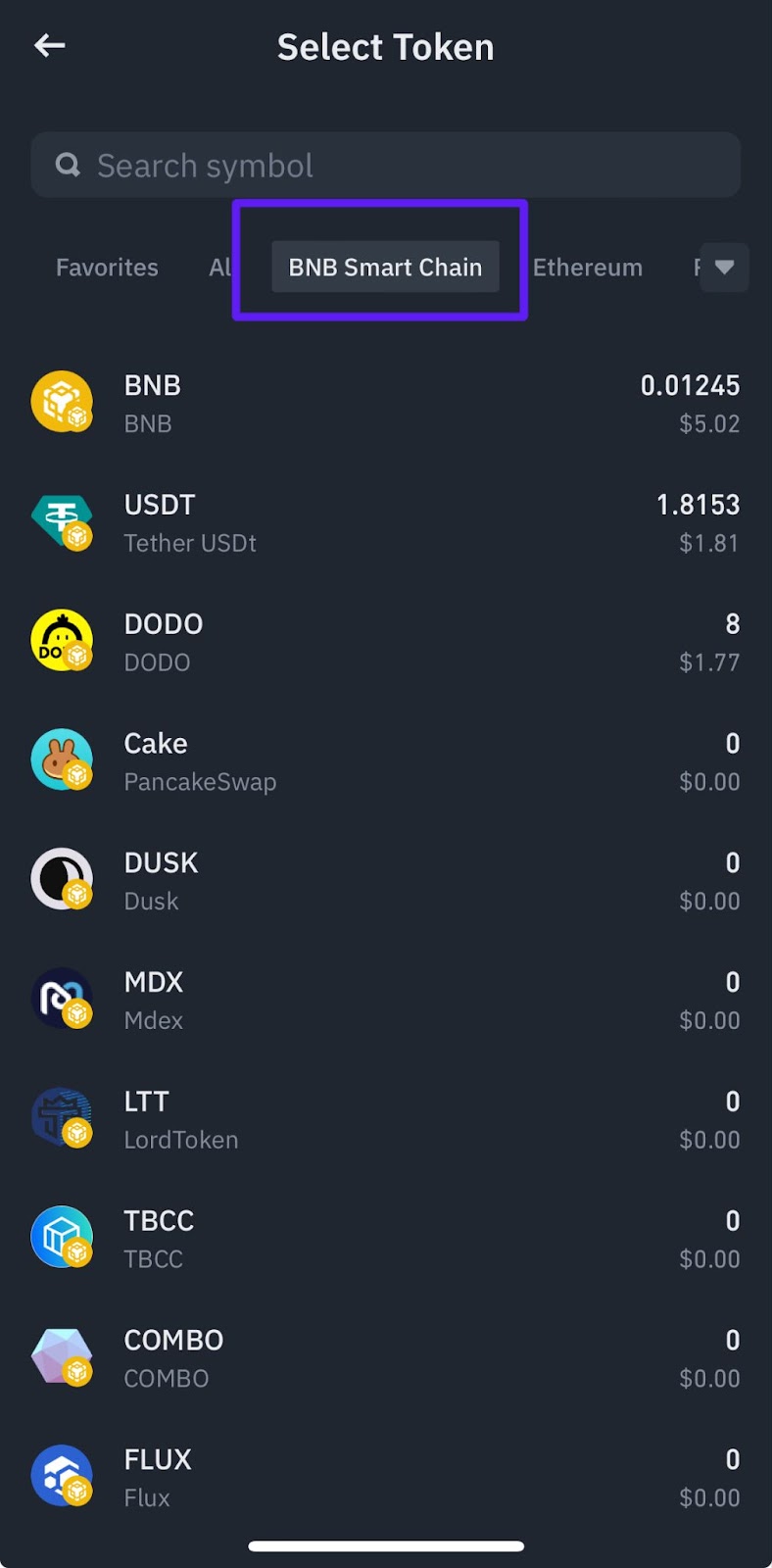Tap the Mdex token logo
Viewport: 772px width, 1568px height.
tap(62, 998)
